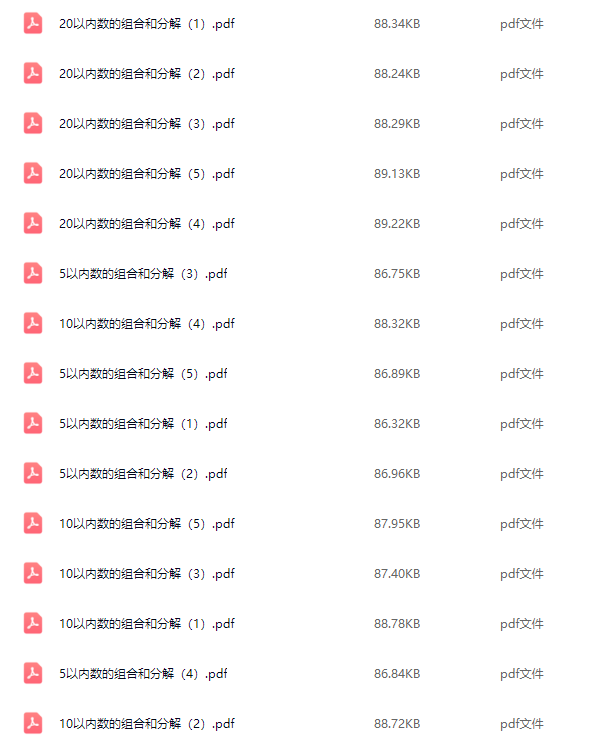Viewport: 606px width, 737px height.
Task: Open 5以内数的组合和分解（5）.pdf
Action: point(143,373)
